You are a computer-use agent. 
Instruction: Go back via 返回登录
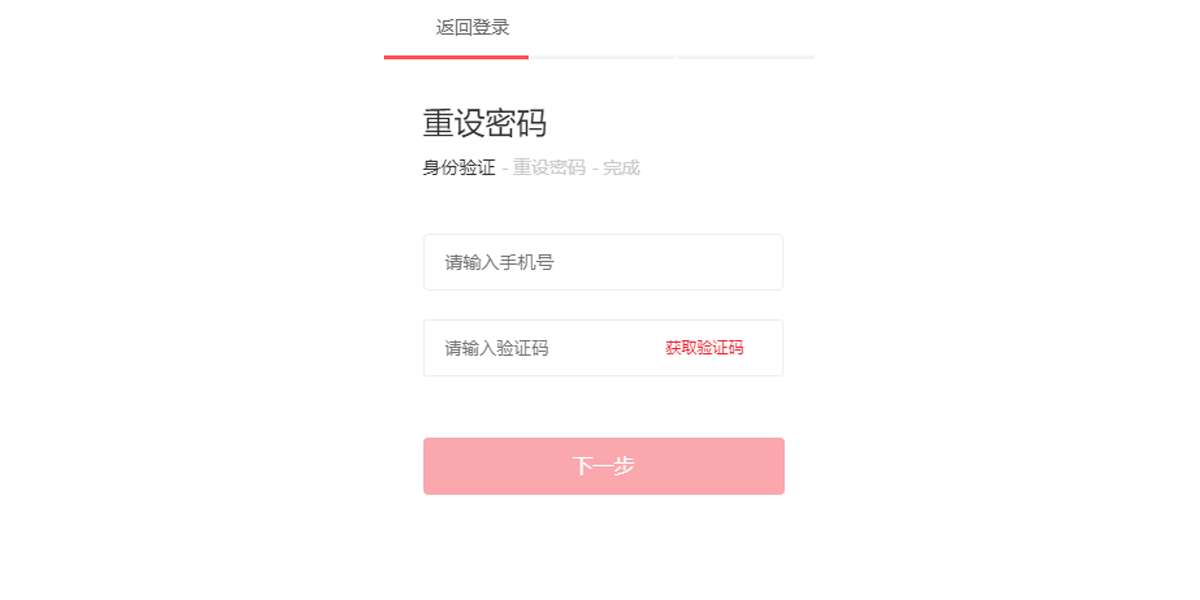(472, 28)
